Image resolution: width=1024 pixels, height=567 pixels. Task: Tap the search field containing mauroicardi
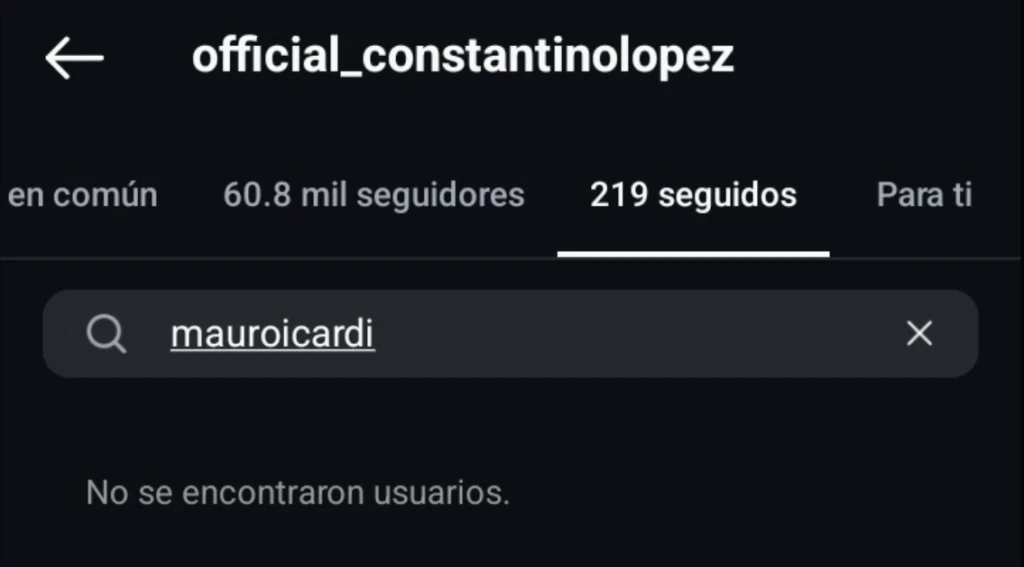pyautogui.click(x=500, y=334)
